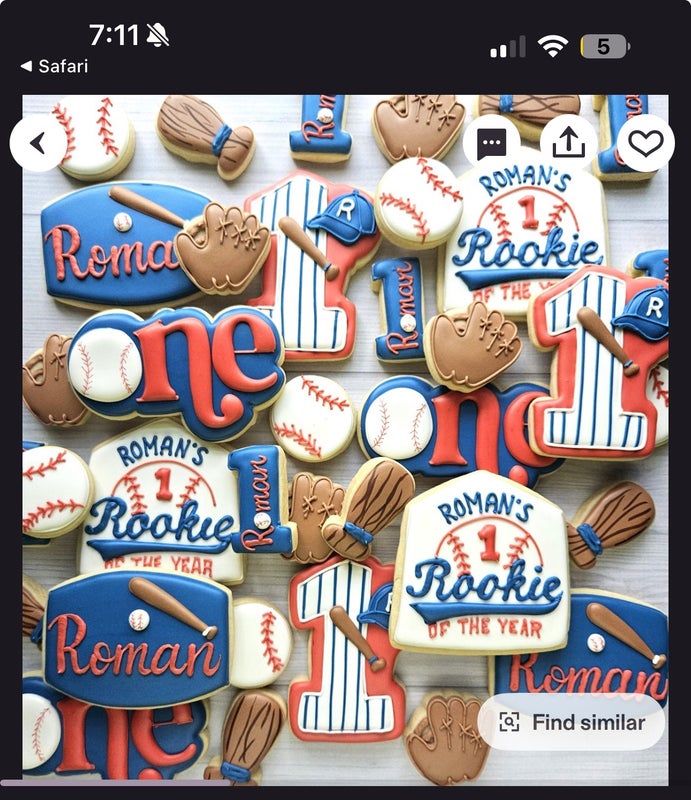Return to Safari via the status bar link
The height and width of the screenshot is (800, 691).
[54, 66]
